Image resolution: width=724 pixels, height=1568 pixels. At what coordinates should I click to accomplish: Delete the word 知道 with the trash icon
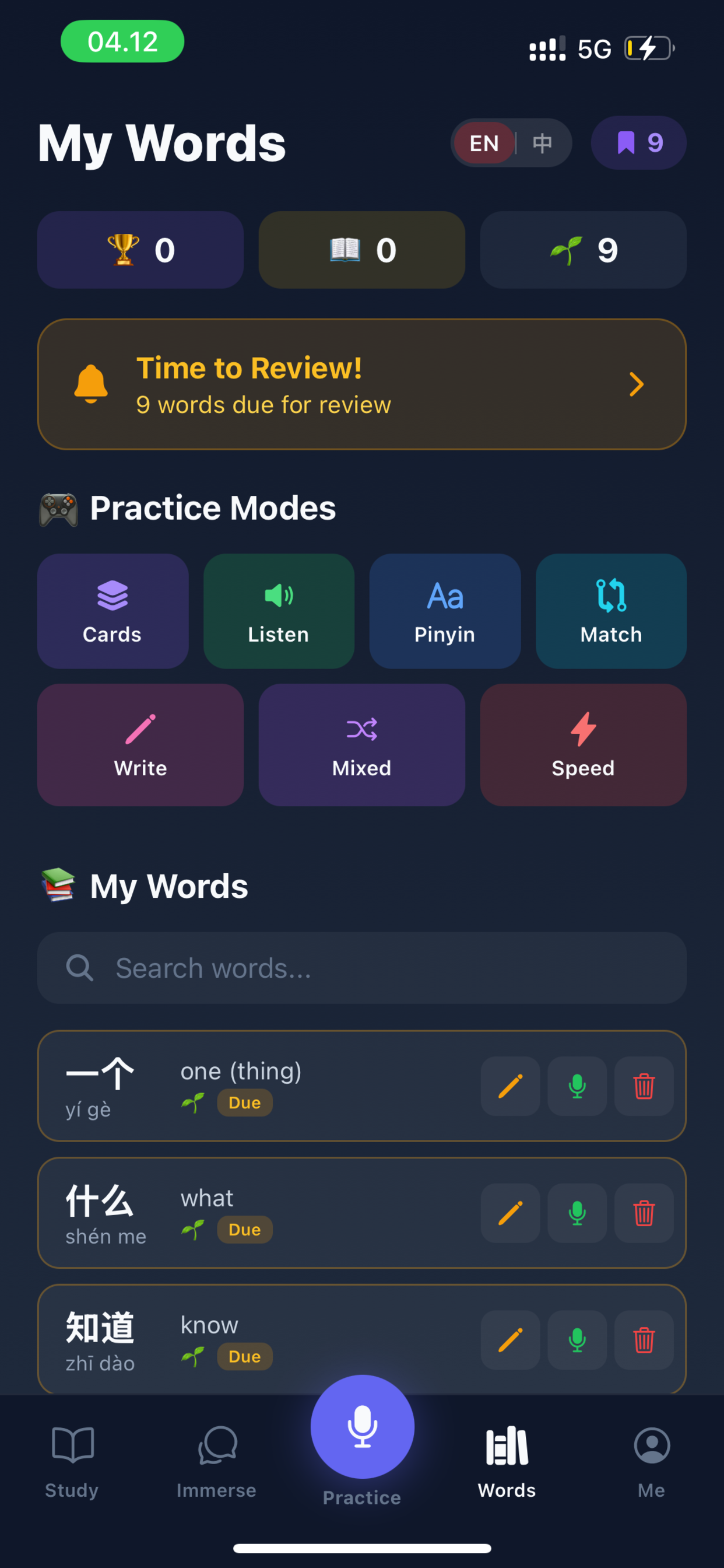point(644,1340)
